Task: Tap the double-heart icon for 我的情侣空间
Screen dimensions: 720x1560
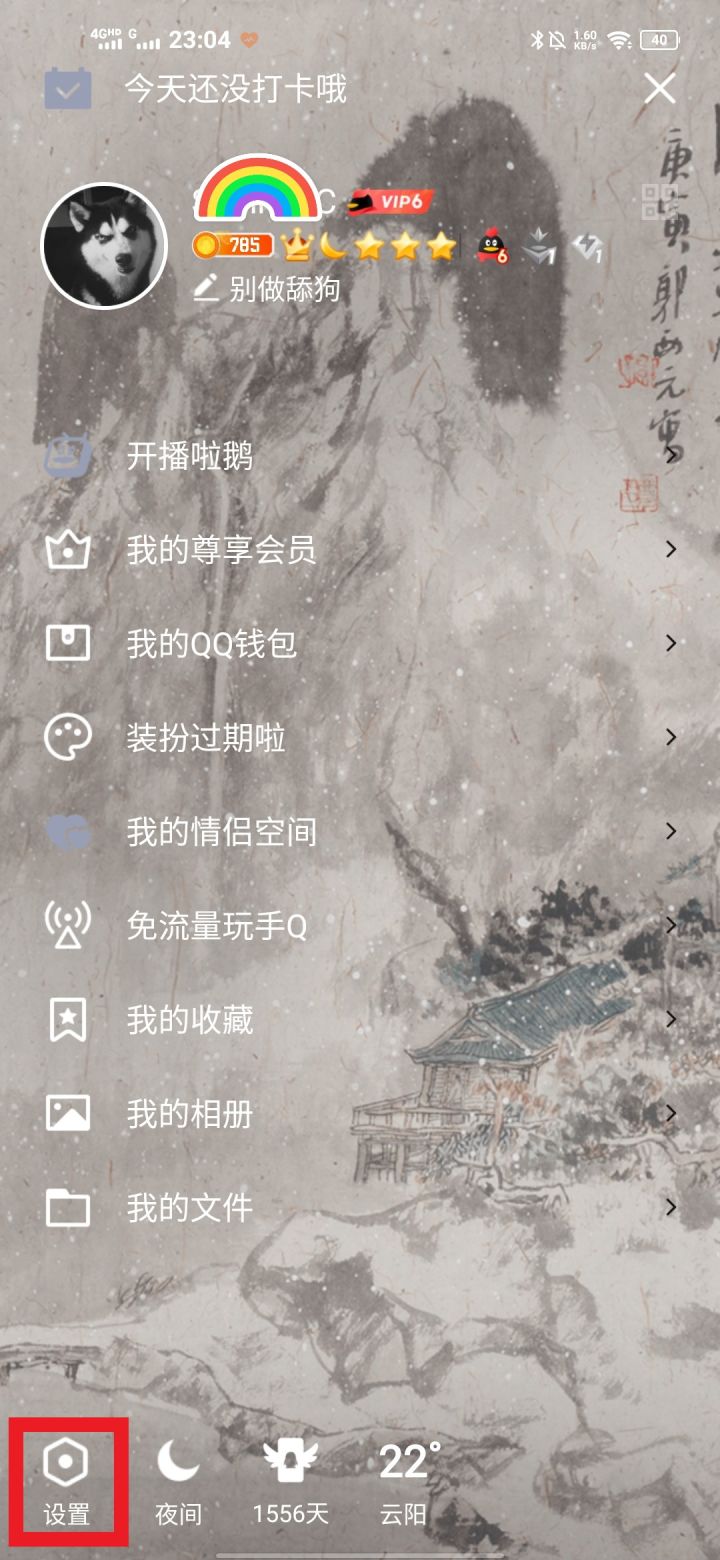Action: click(68, 831)
